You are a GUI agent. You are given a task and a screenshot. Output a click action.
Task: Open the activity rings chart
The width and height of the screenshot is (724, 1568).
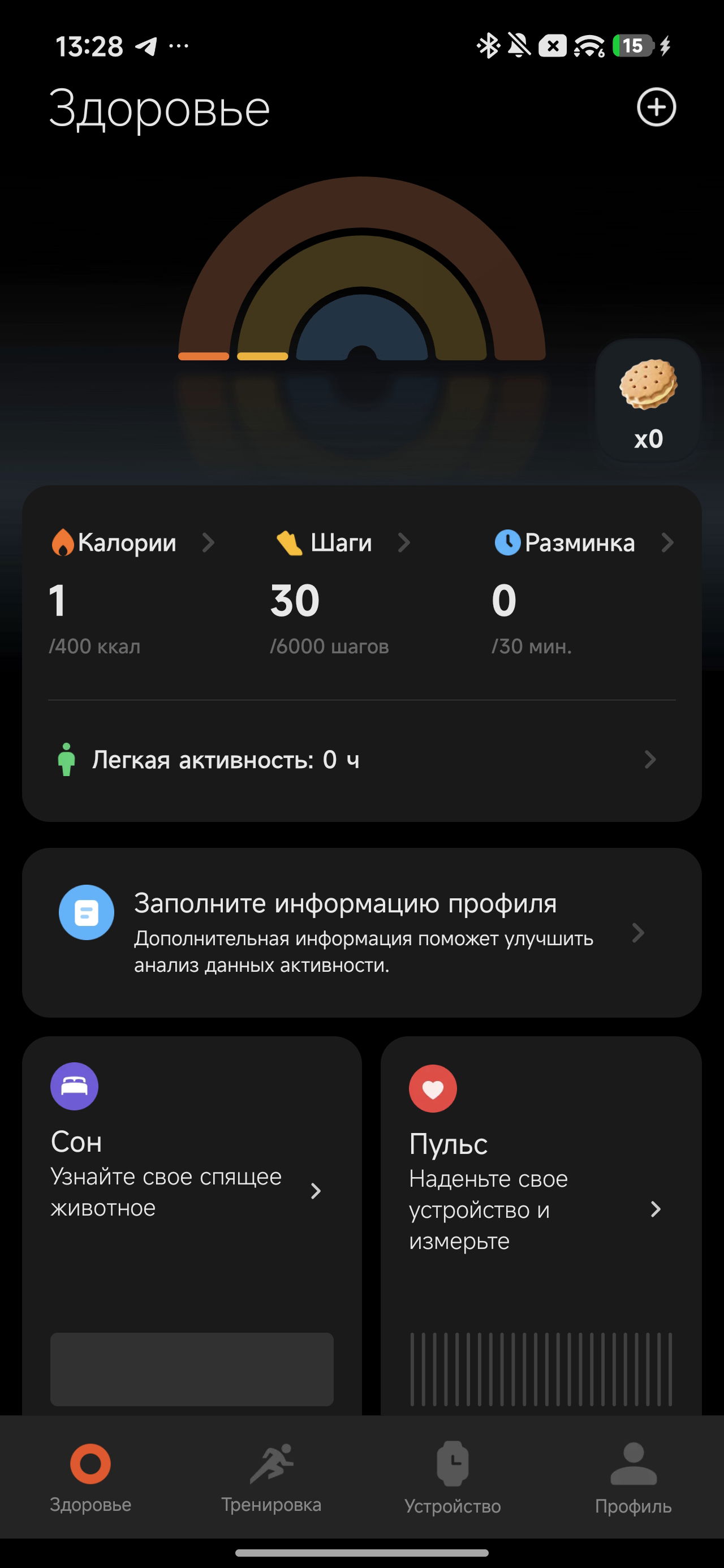[x=361, y=274]
